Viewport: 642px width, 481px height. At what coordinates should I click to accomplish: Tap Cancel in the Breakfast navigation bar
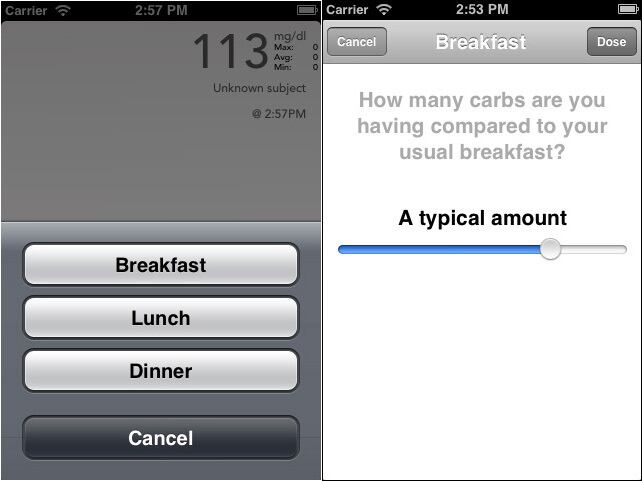[357, 43]
